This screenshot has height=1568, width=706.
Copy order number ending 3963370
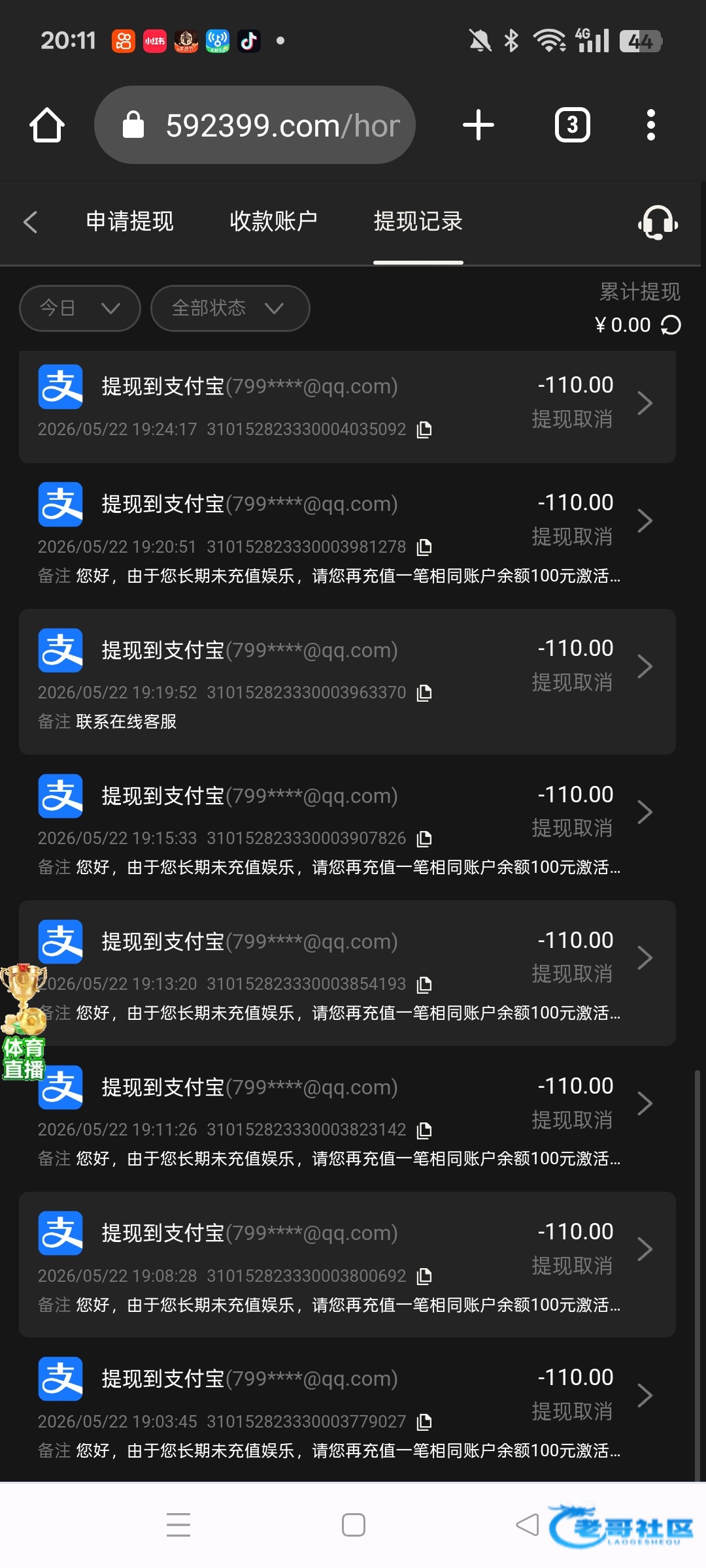point(424,693)
